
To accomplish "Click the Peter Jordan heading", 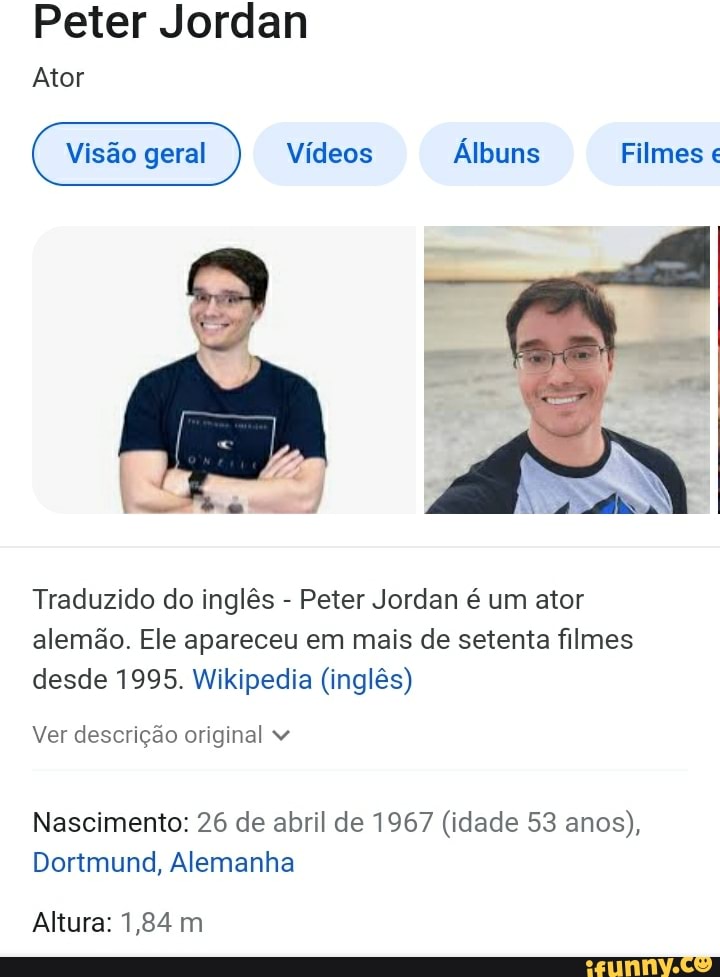I will coord(168,23).
